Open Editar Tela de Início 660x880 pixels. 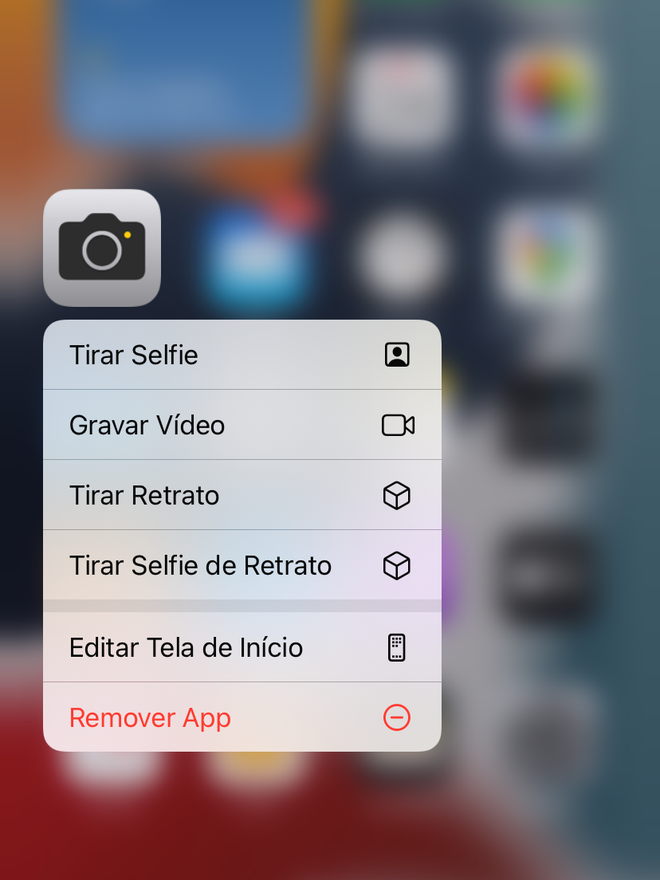click(x=241, y=647)
